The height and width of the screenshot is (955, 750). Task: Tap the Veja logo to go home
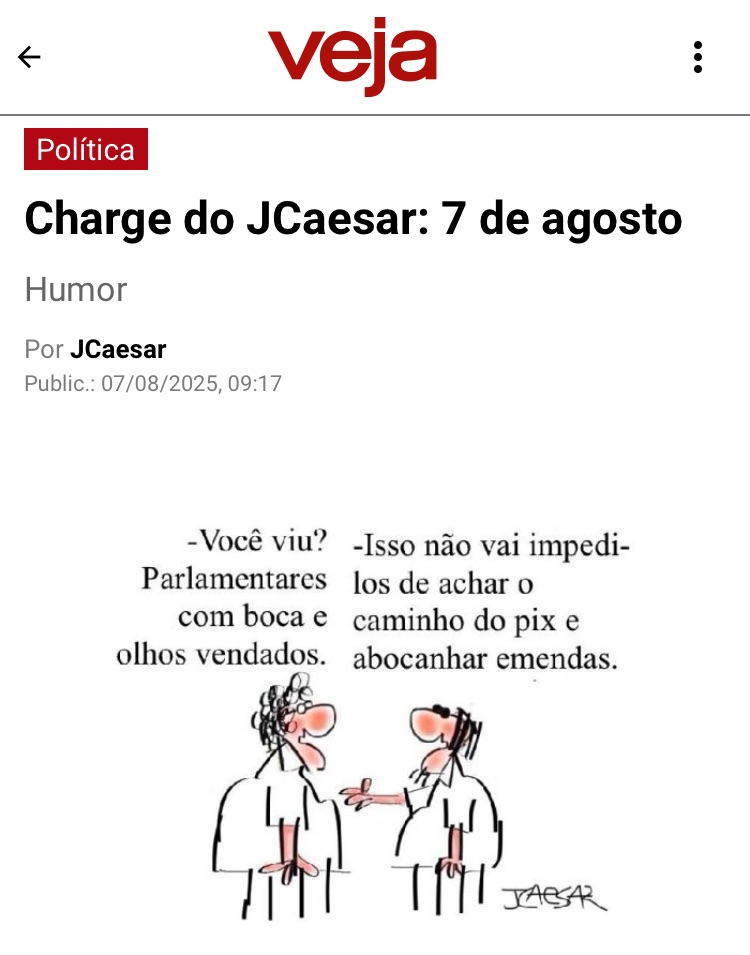(x=352, y=58)
